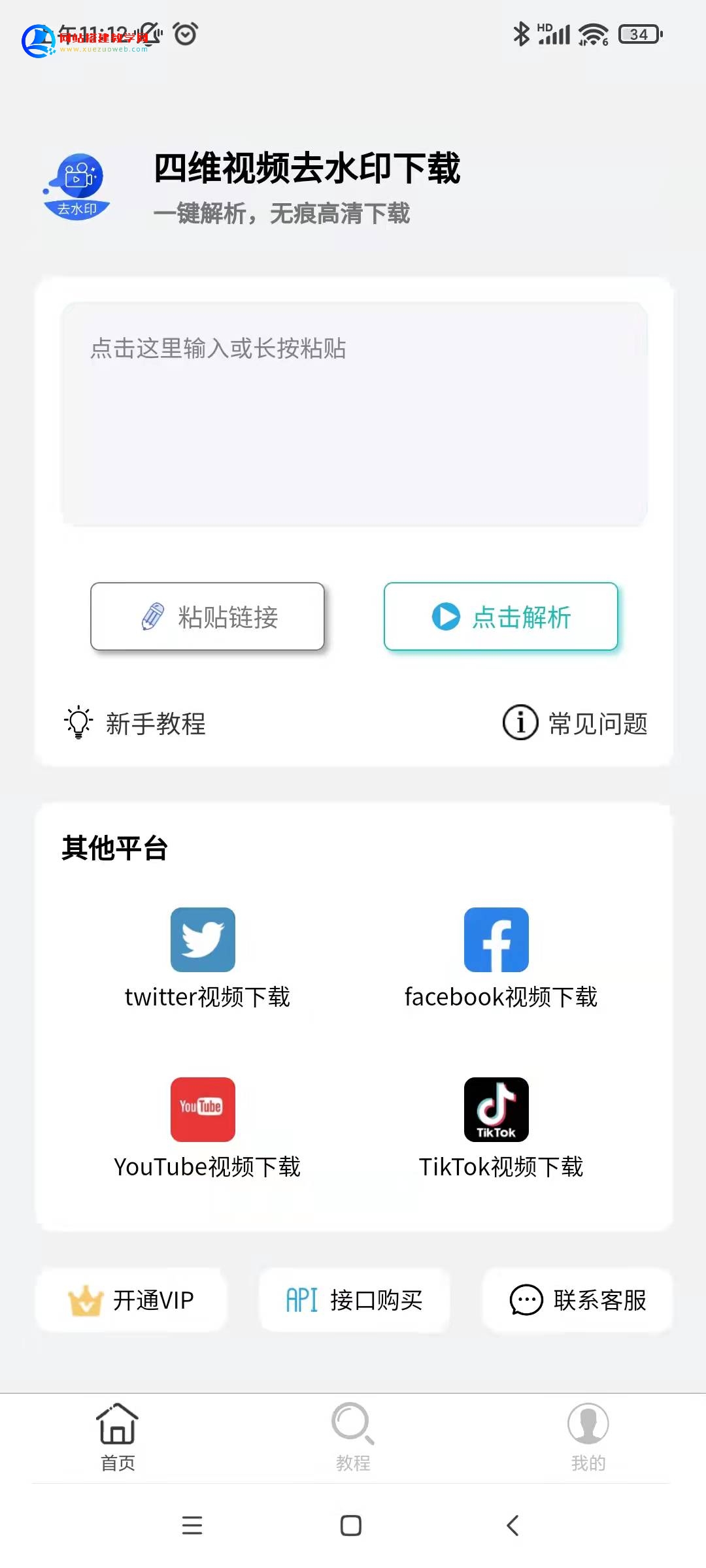Viewport: 706px width, 1568px height.
Task: Switch to the 首页 tab
Action: (x=118, y=1437)
